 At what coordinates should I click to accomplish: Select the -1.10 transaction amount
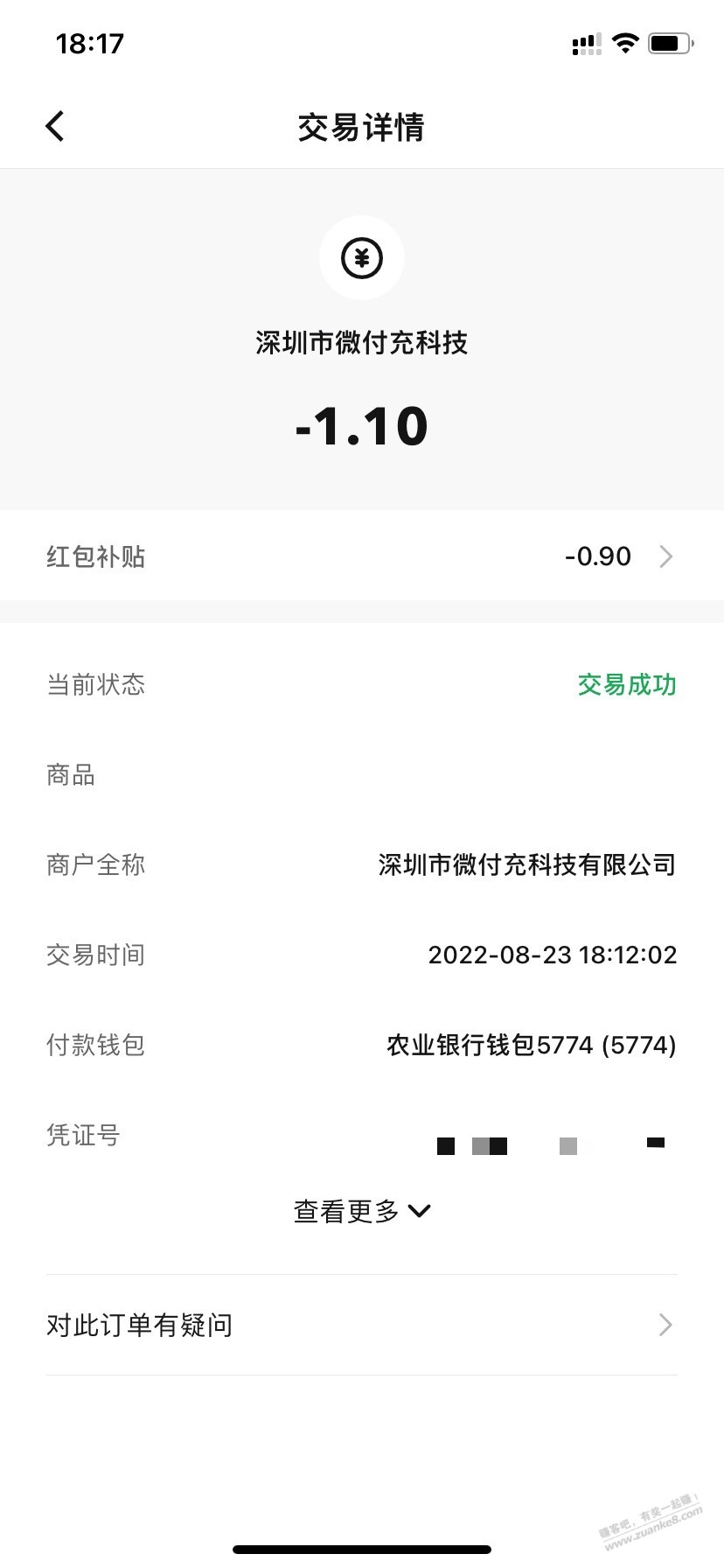[362, 426]
